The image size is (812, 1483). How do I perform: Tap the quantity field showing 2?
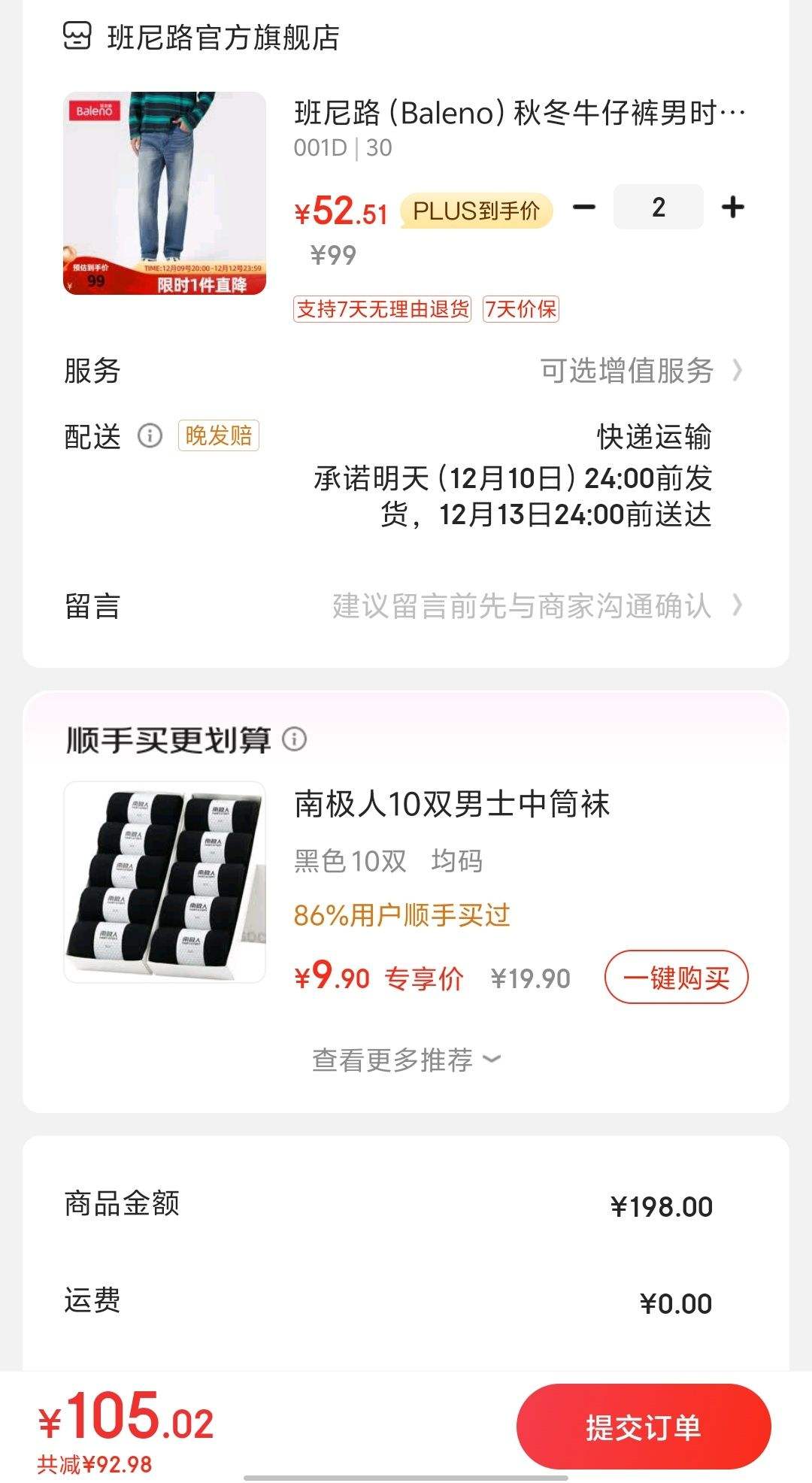(658, 207)
